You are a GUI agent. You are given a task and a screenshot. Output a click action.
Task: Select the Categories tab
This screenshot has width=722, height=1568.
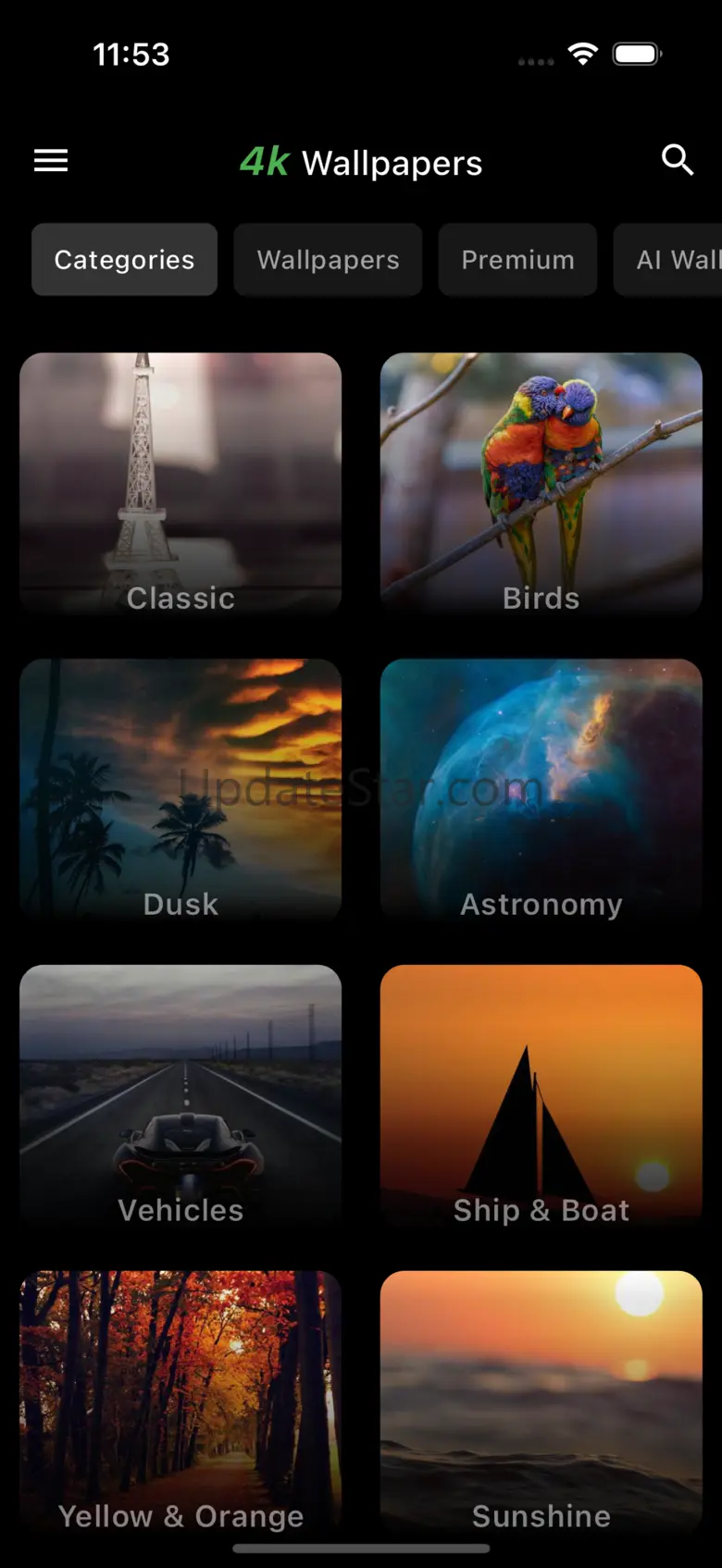click(124, 260)
